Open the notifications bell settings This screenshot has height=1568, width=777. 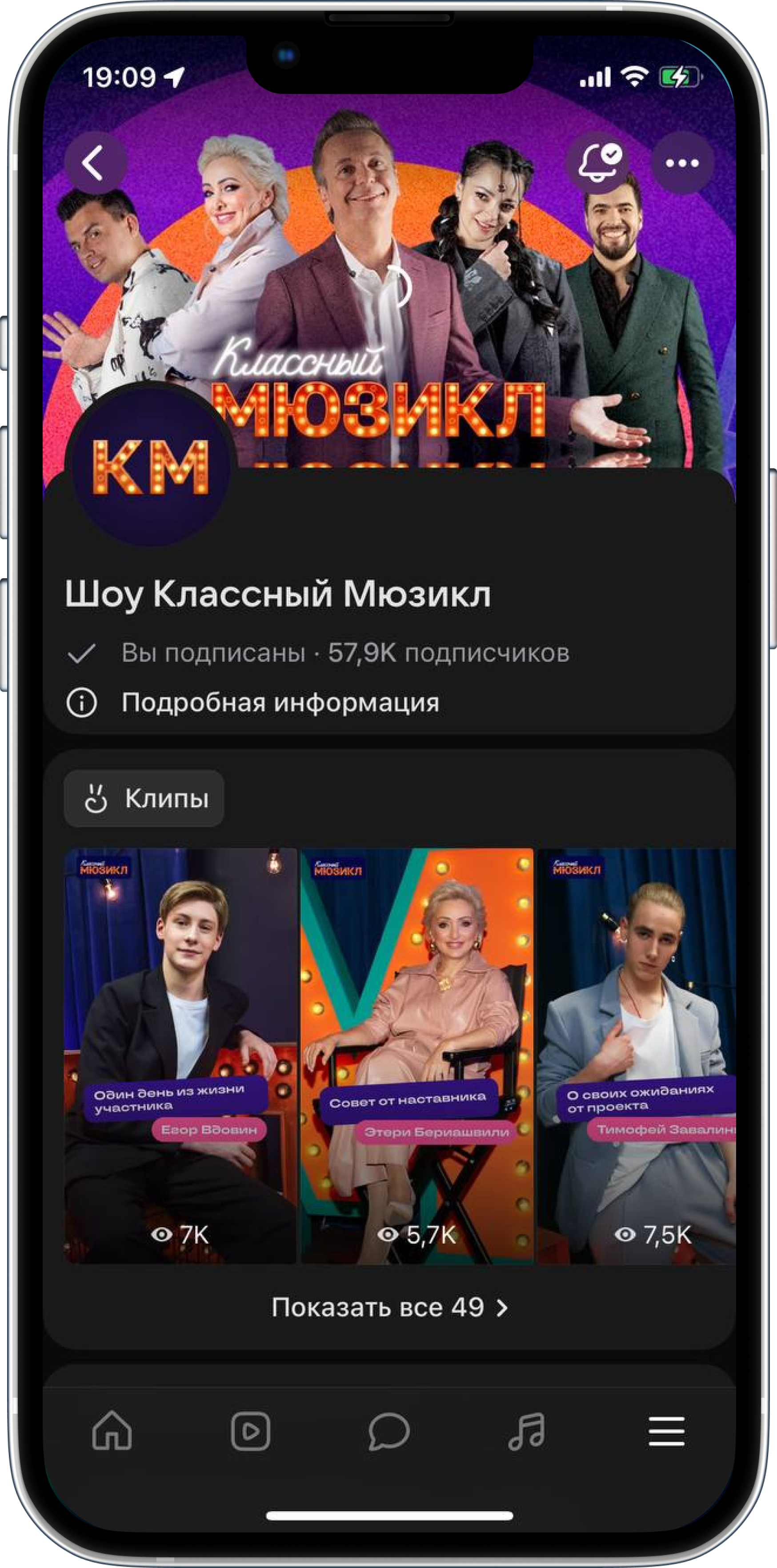click(x=599, y=163)
